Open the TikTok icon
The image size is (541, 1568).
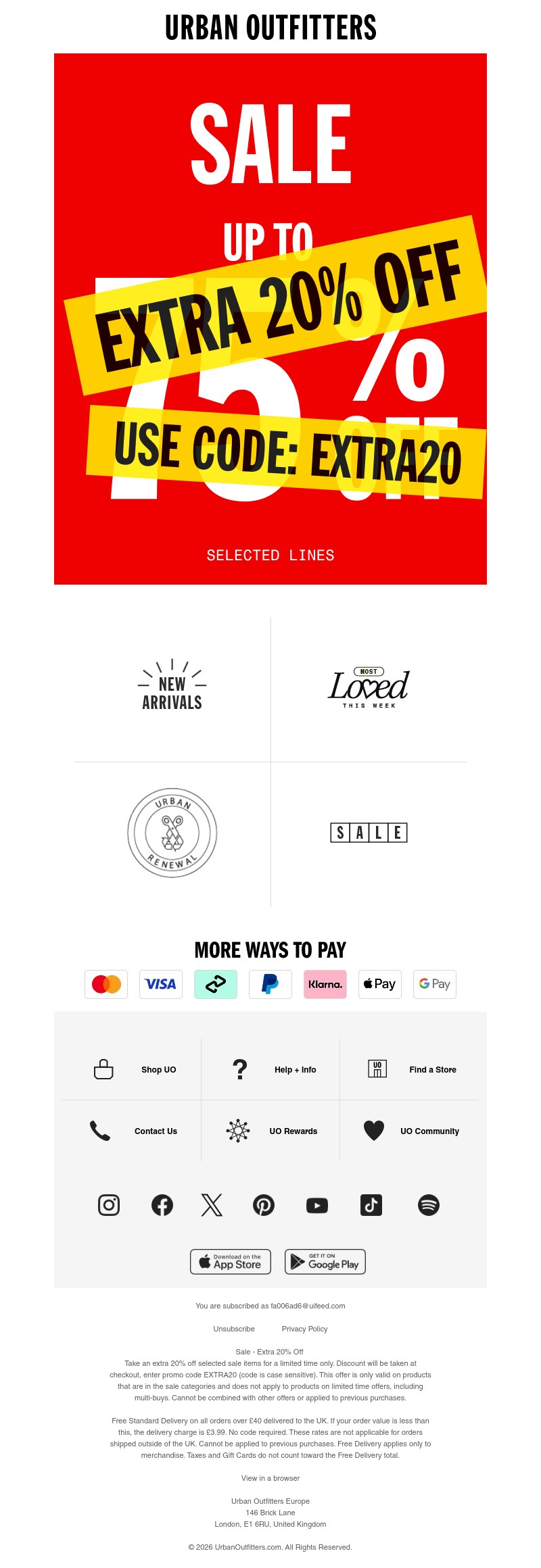[371, 1205]
